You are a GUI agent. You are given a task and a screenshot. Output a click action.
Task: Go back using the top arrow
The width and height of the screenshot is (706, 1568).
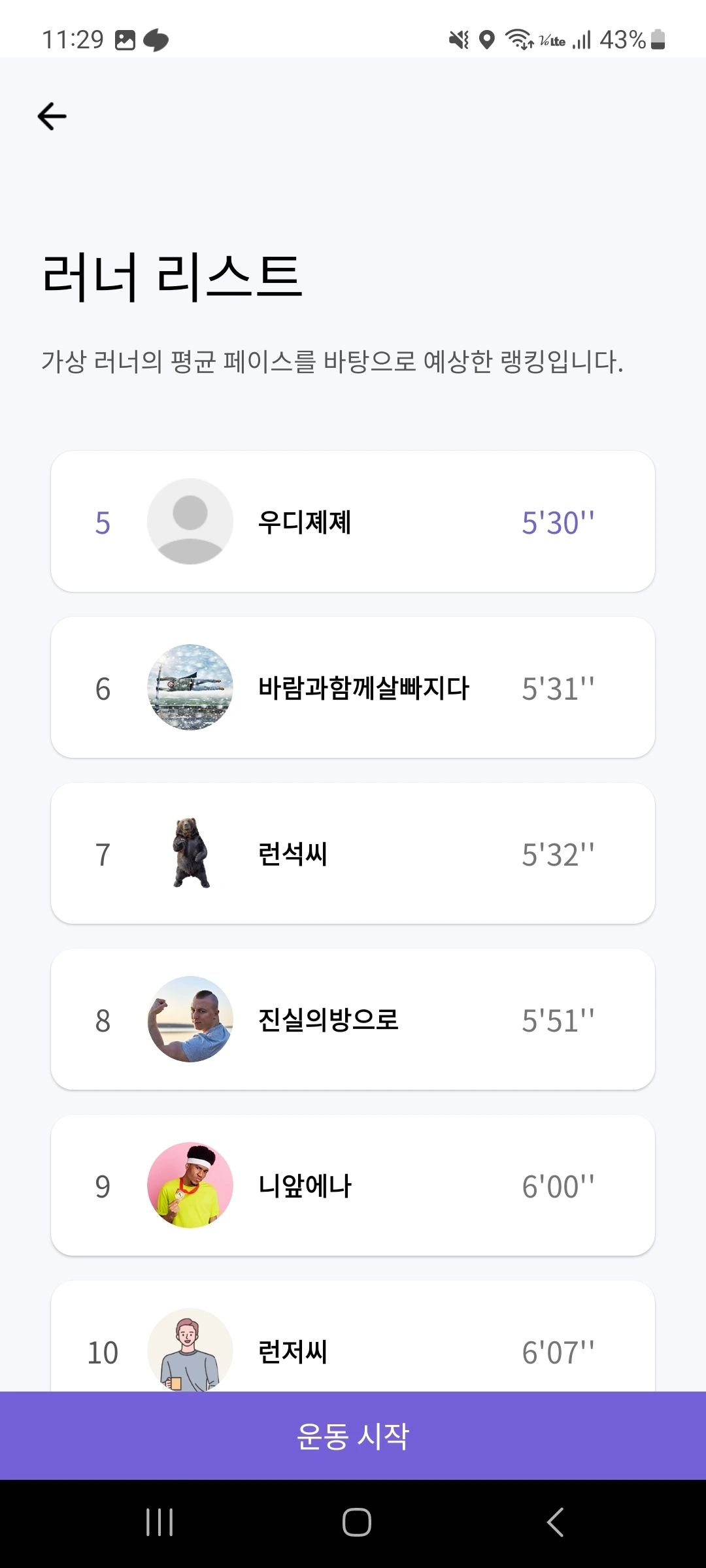pos(52,117)
